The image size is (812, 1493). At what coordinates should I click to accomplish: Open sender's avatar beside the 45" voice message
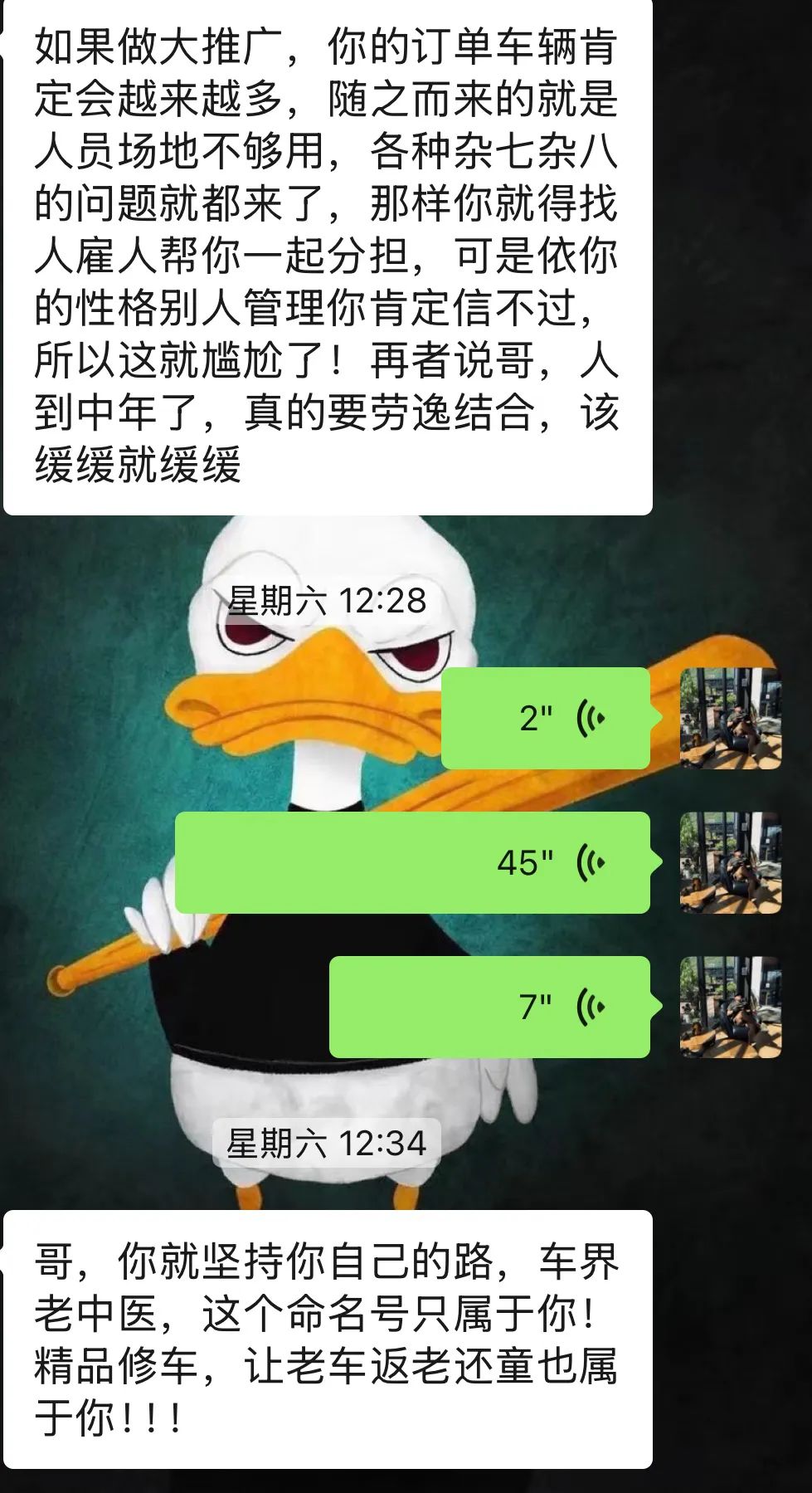tap(730, 862)
